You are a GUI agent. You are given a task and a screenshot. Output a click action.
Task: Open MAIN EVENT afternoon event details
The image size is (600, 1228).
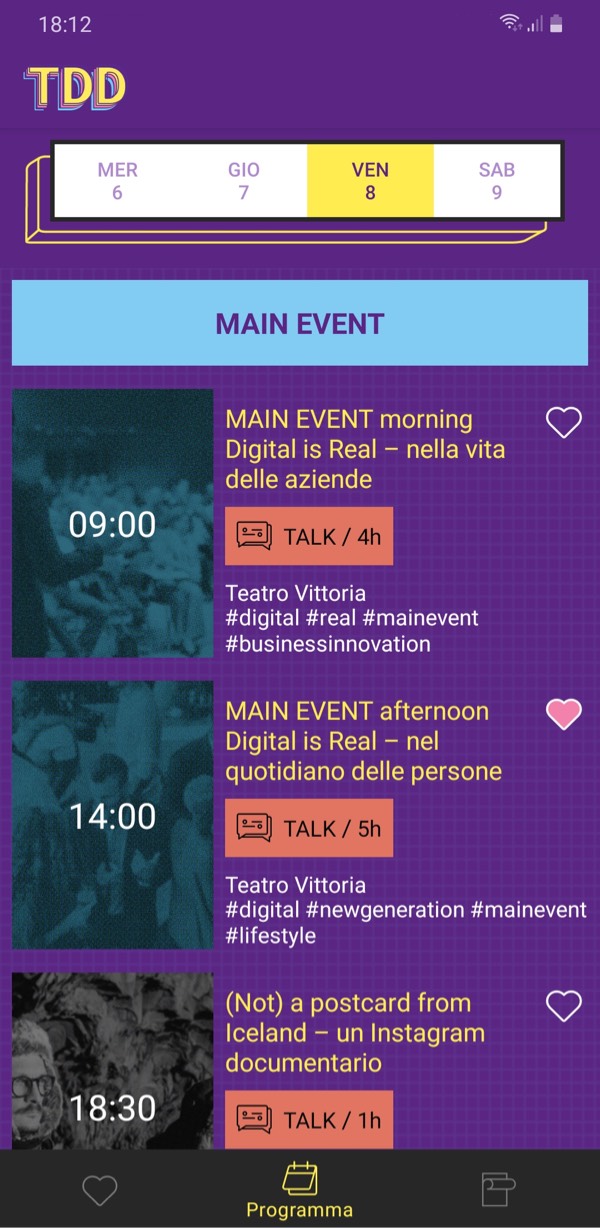coord(363,741)
